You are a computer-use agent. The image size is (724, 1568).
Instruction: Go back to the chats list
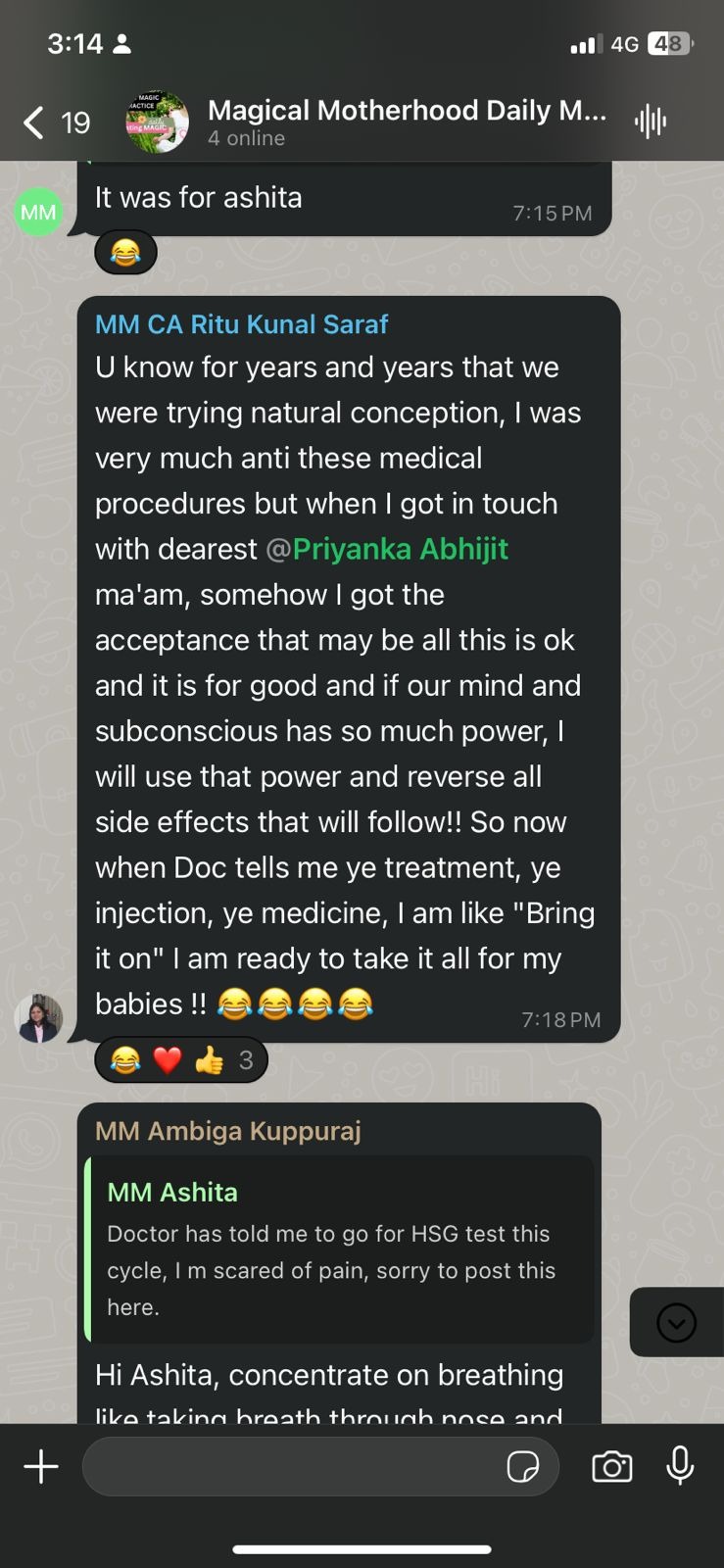[35, 122]
